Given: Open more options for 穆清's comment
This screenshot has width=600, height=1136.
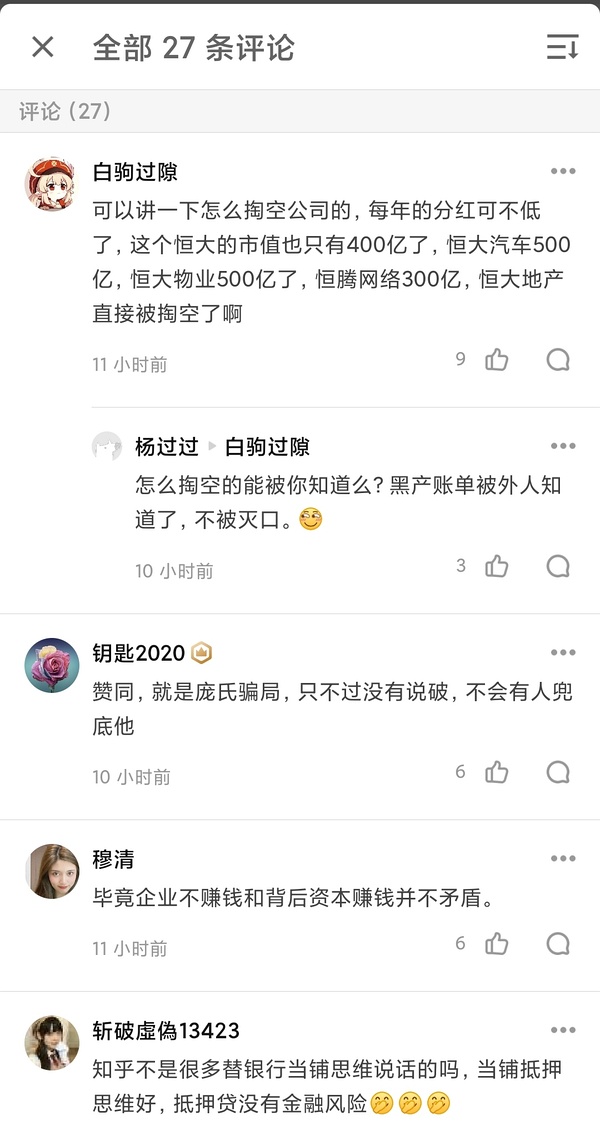Looking at the screenshot, I should [x=563, y=859].
